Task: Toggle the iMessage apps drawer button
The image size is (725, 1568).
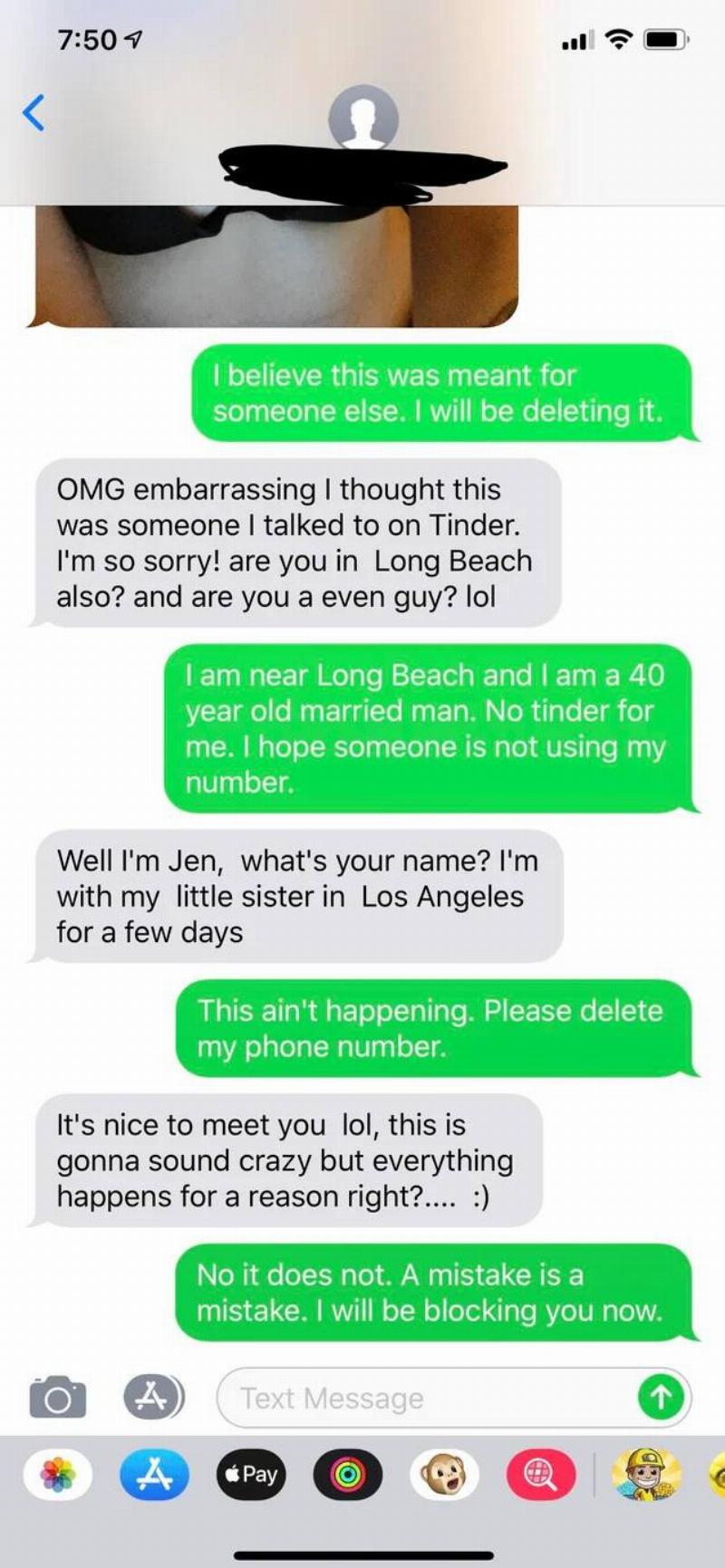Action: [152, 1397]
